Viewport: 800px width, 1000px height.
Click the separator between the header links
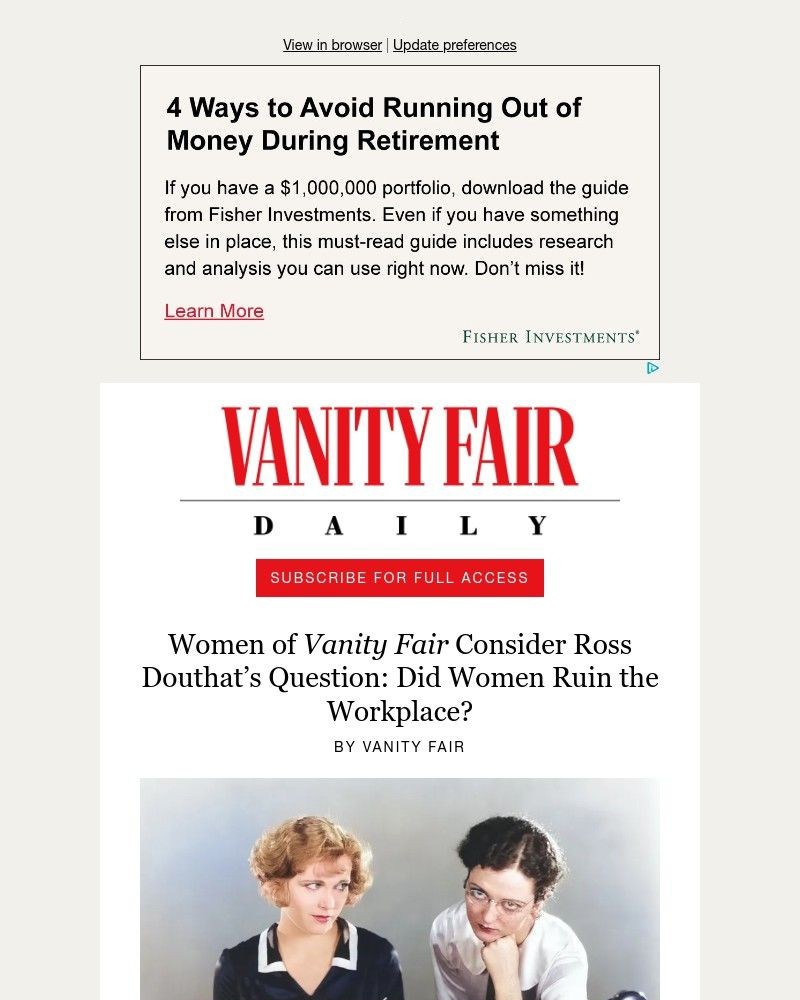click(387, 45)
